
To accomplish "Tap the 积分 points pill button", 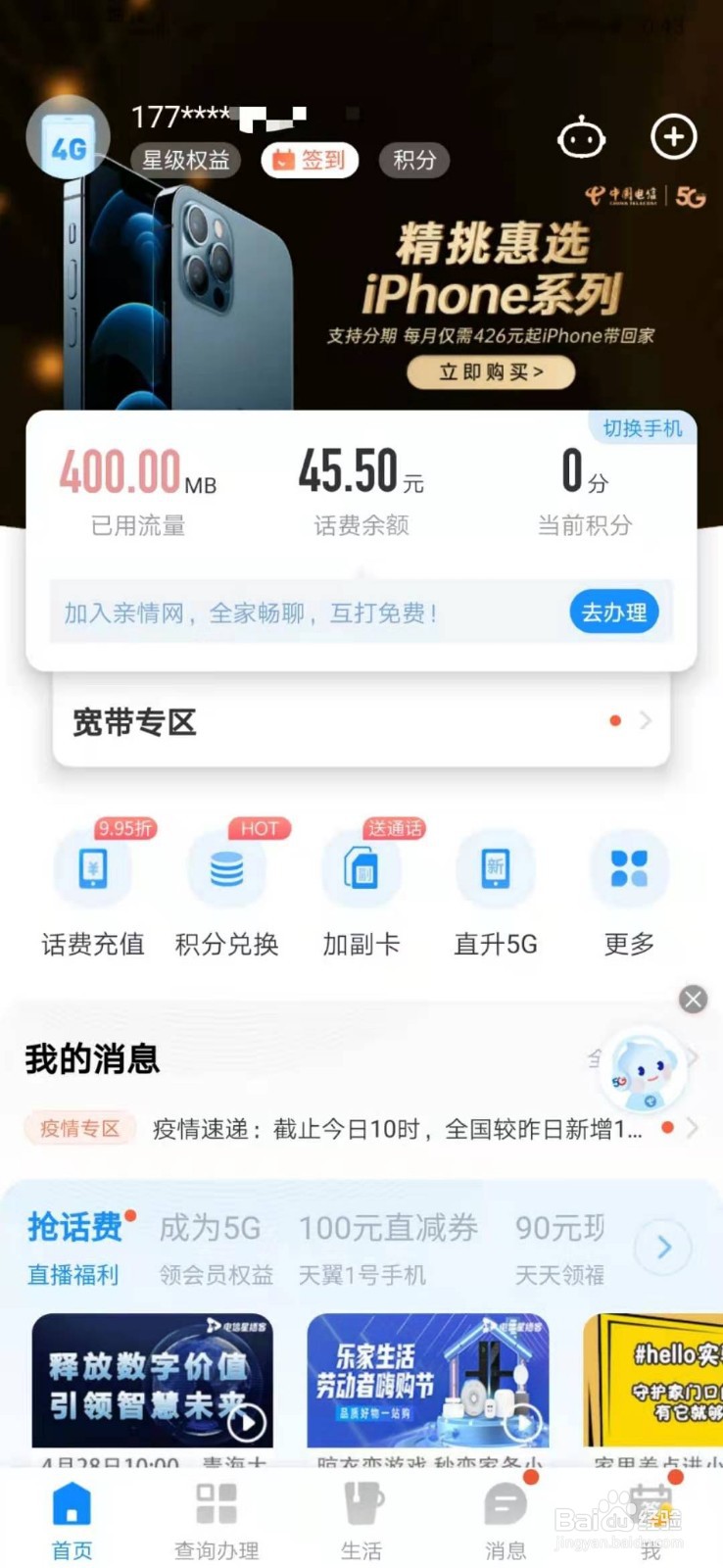I will point(413,160).
